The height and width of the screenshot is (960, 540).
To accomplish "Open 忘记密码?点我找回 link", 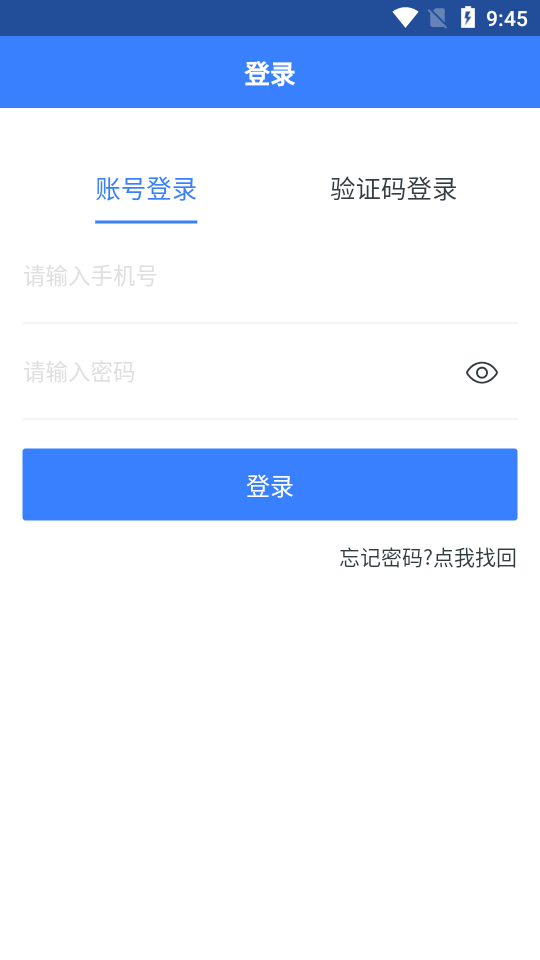I will 428,558.
